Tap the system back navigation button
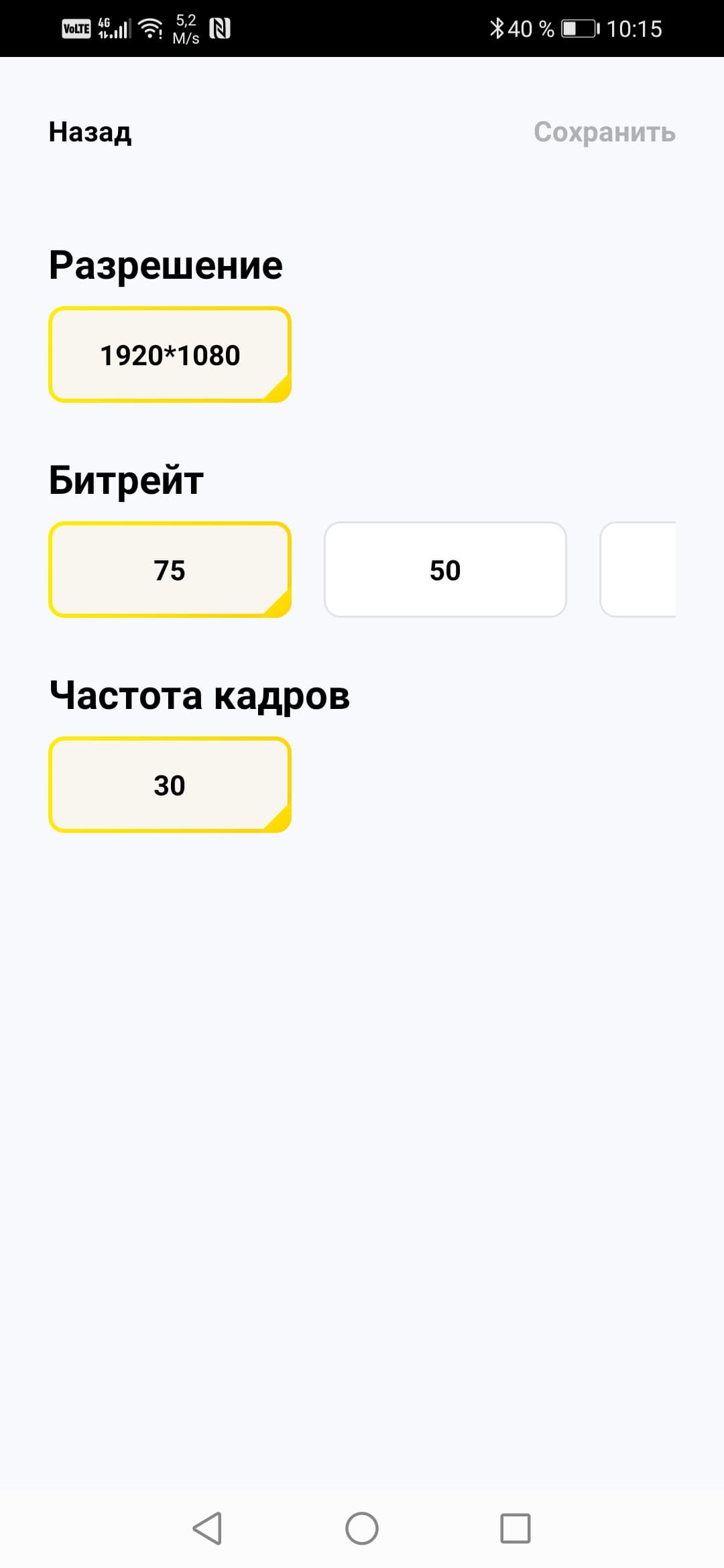This screenshot has height=1568, width=724. tap(207, 1528)
